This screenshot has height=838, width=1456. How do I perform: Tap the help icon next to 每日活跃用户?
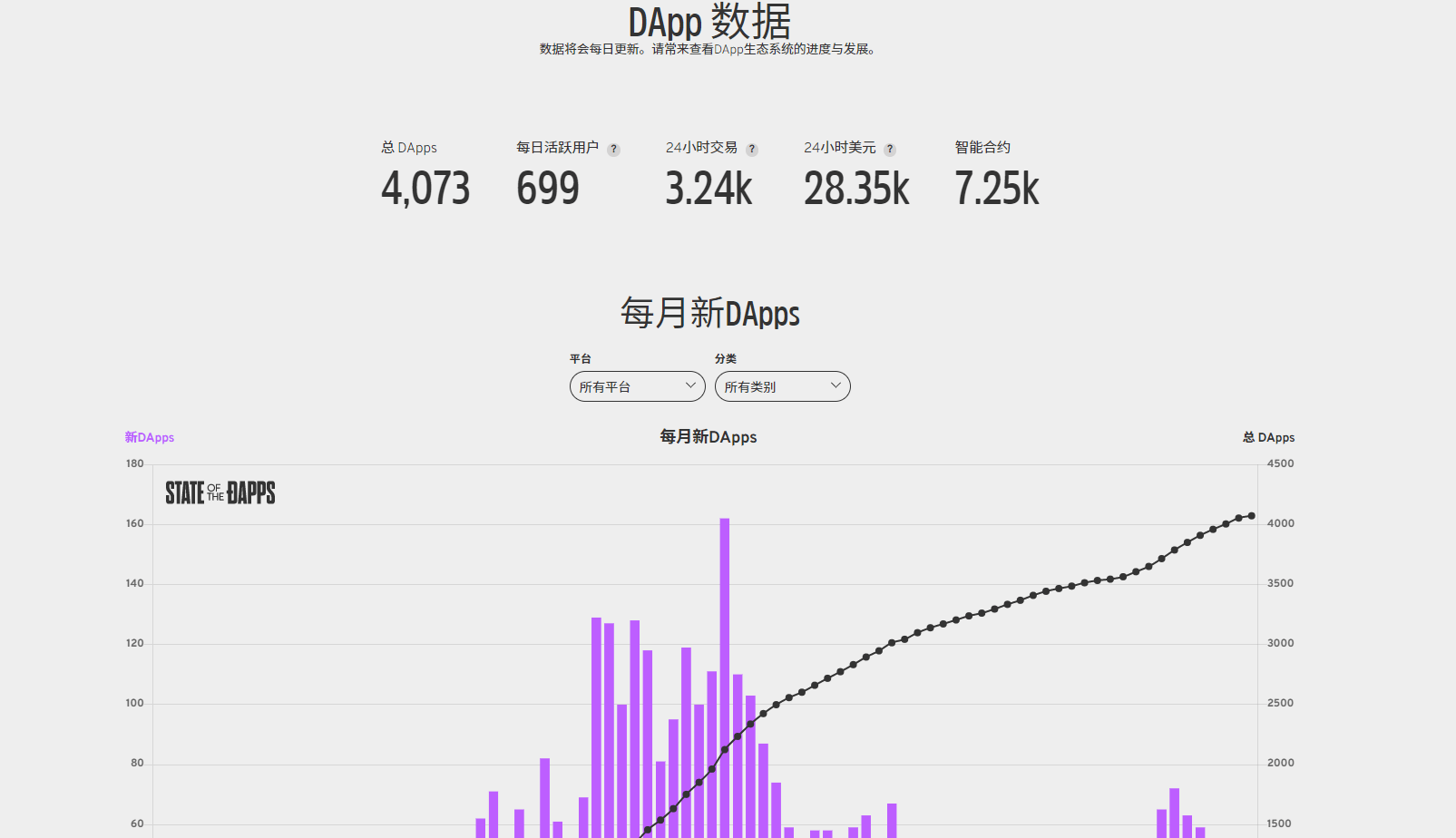pos(614,150)
